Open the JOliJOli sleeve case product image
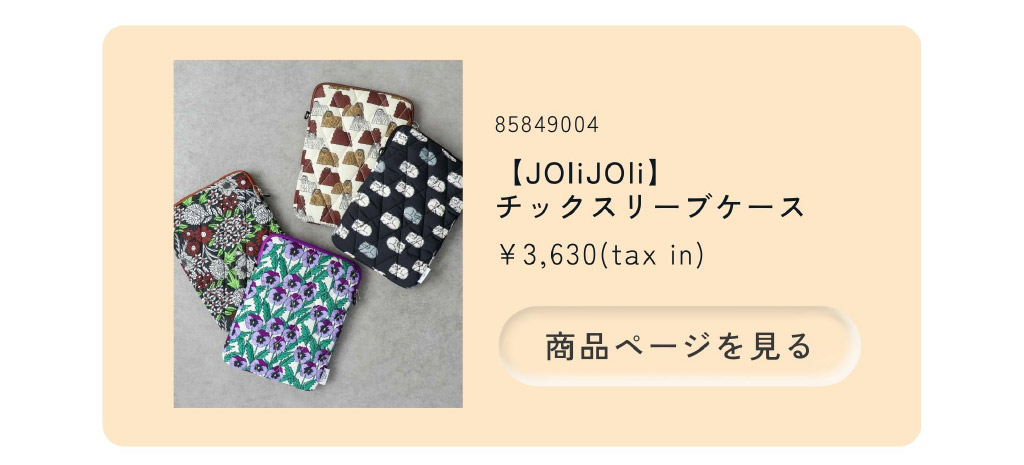Screen dimensions: 1024x465 click(318, 234)
